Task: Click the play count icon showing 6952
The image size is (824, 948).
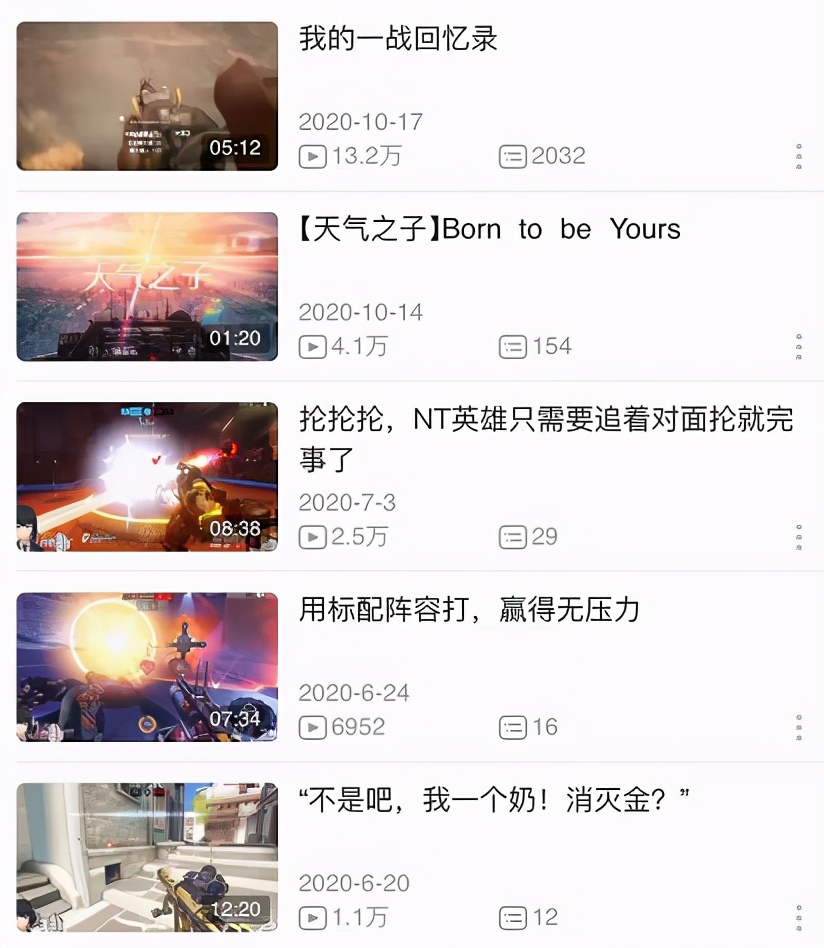Action: [x=314, y=728]
